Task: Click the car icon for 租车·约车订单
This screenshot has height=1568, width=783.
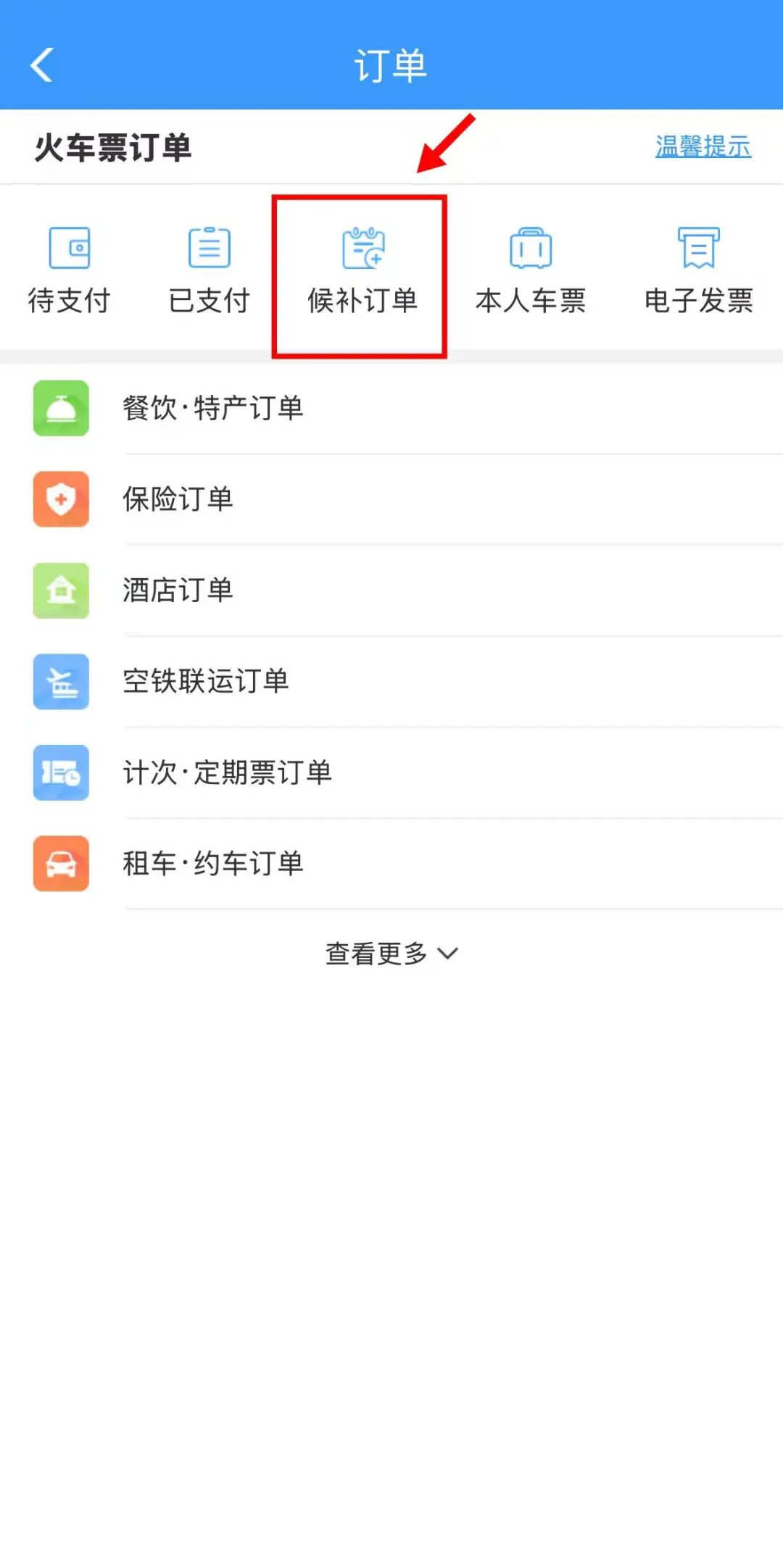Action: coord(61,864)
